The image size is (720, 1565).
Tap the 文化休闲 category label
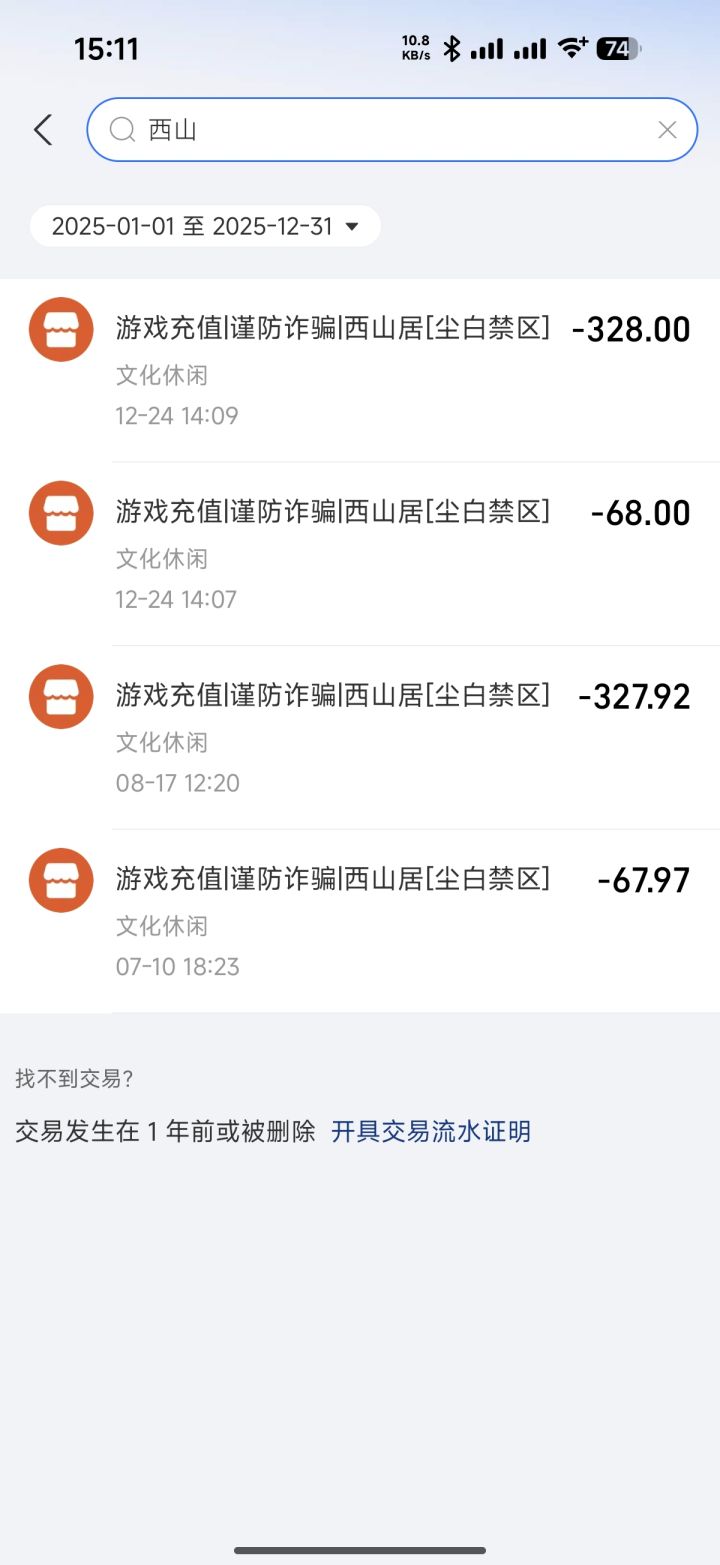161,374
